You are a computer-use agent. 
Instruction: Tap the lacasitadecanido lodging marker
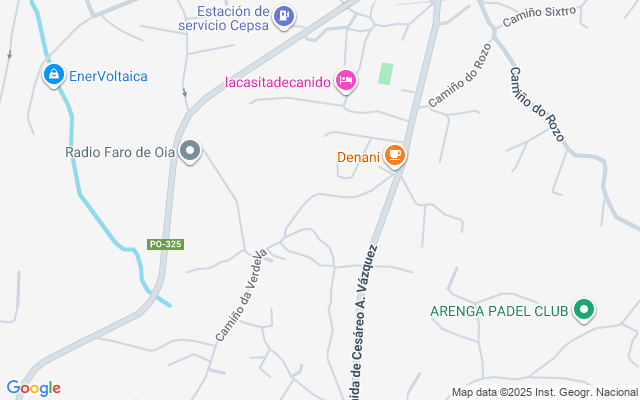point(346,80)
